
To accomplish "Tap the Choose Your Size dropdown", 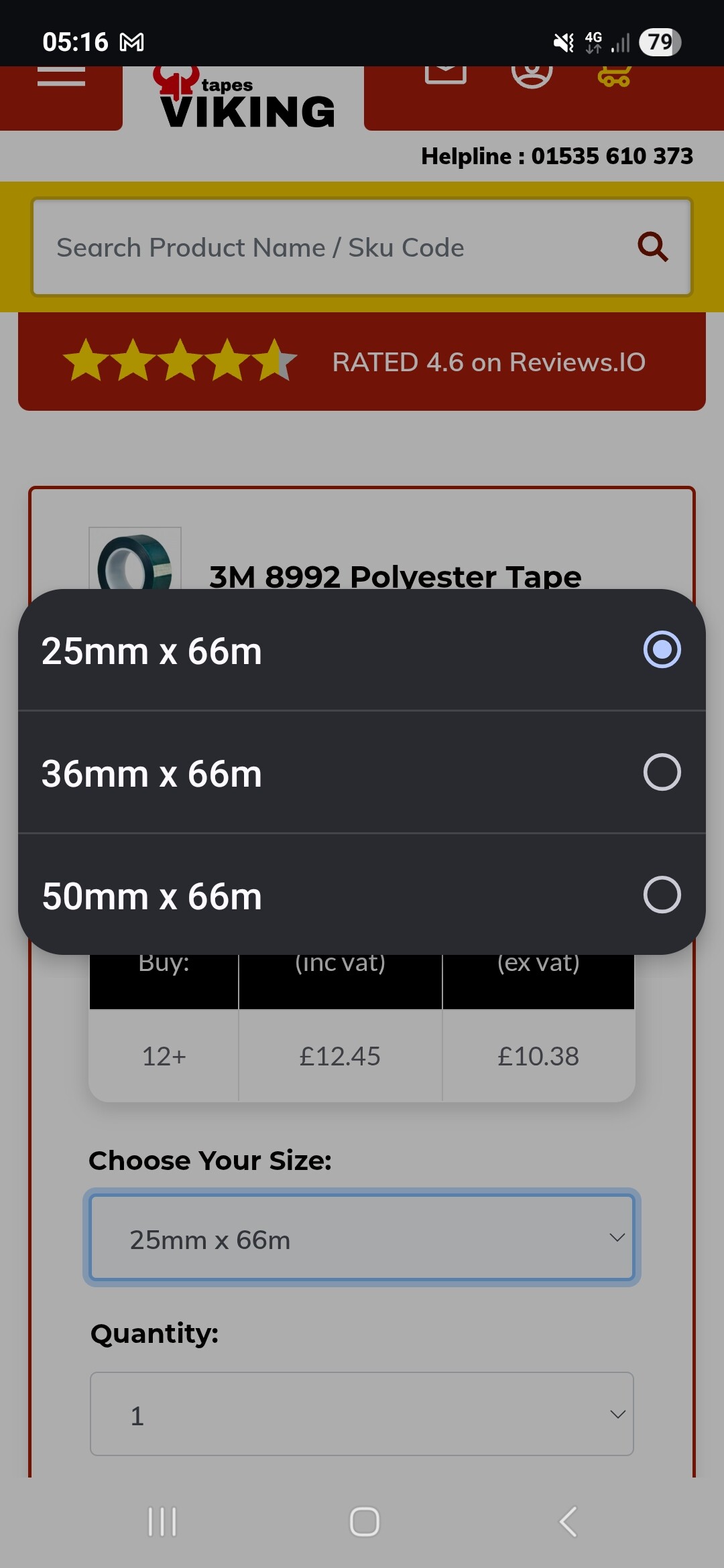I will (362, 1239).
